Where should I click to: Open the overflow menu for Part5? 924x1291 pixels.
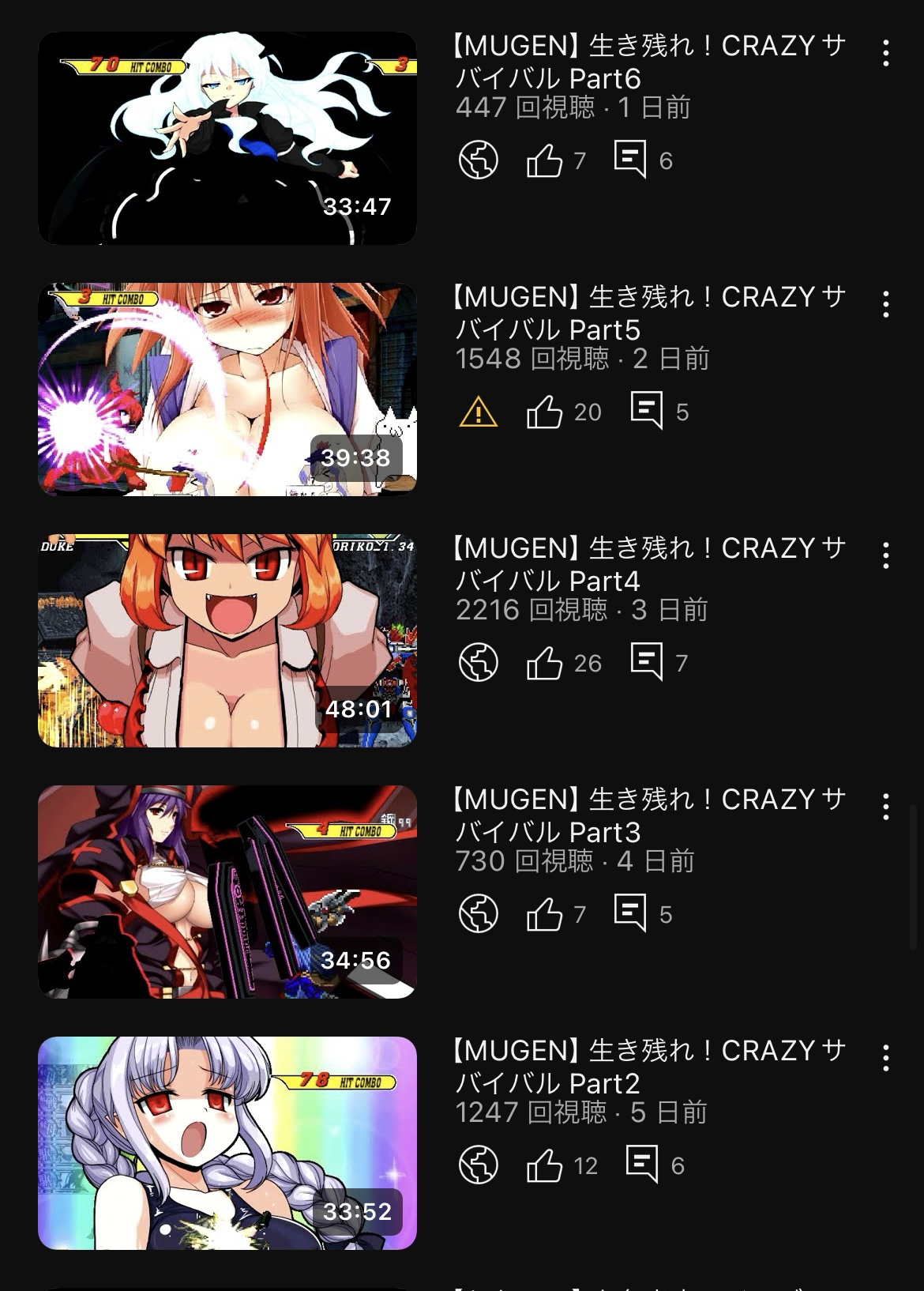click(886, 305)
